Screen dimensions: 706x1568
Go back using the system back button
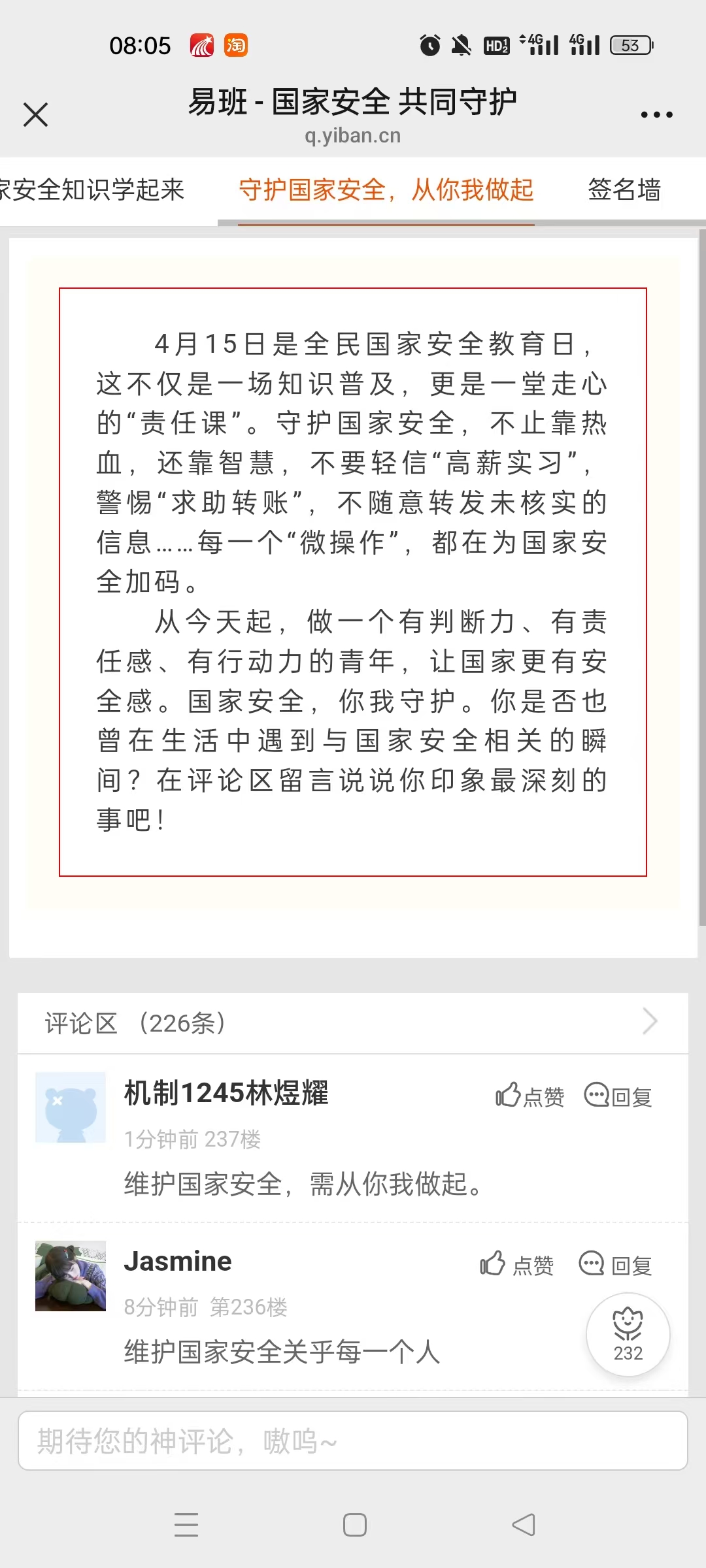pyautogui.click(x=524, y=1525)
